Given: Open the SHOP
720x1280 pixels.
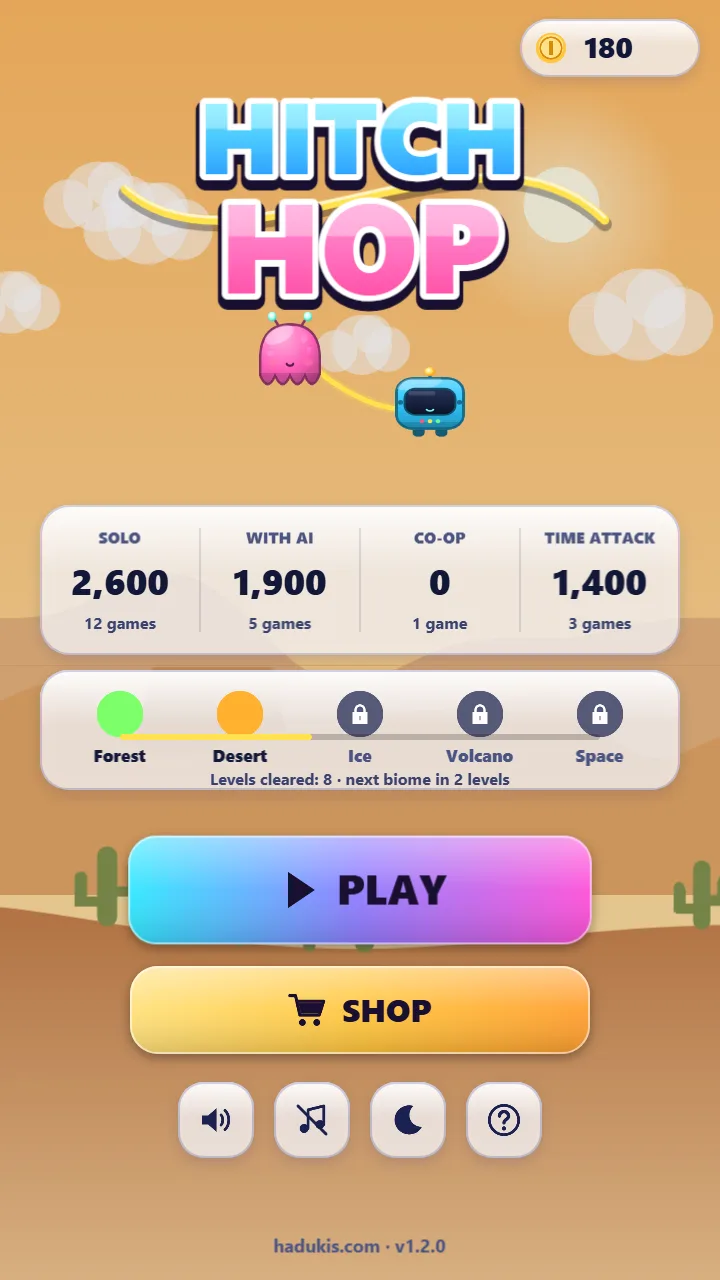Looking at the screenshot, I should click(360, 1010).
